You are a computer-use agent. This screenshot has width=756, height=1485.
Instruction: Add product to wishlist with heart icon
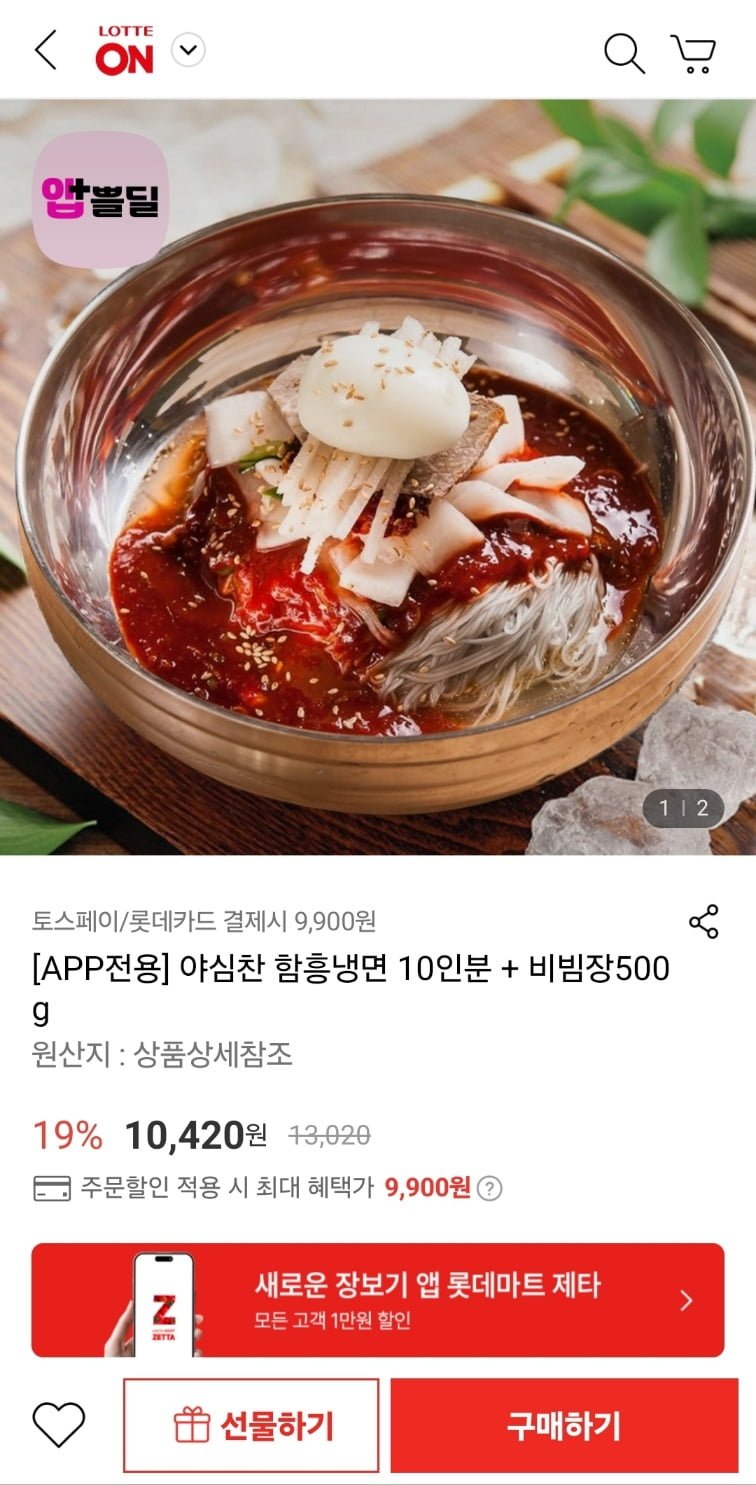point(59,1424)
